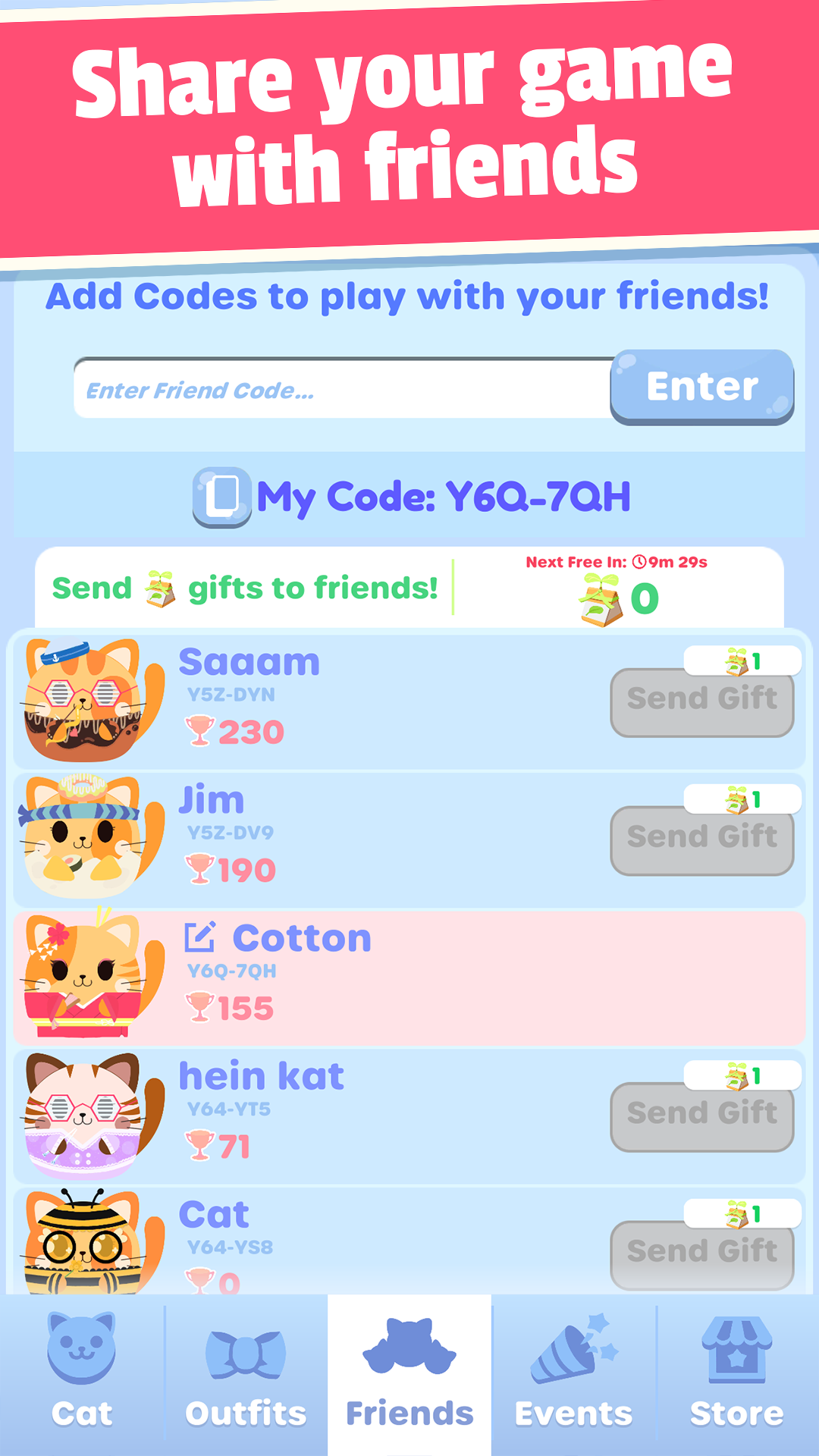Send a gift to hein kat
This screenshot has height=1456, width=819.
[x=701, y=1114]
